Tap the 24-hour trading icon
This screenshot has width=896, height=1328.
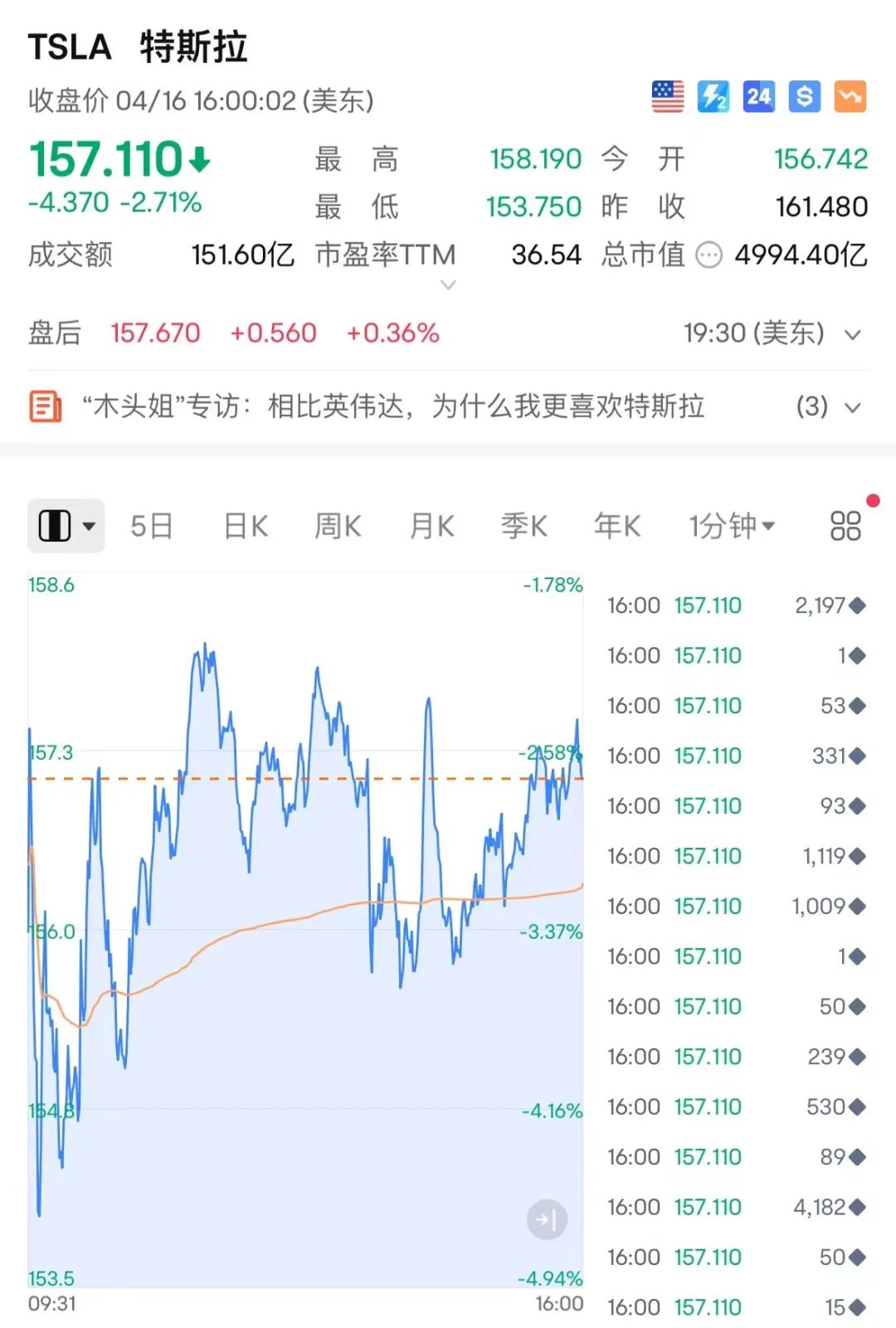[758, 97]
